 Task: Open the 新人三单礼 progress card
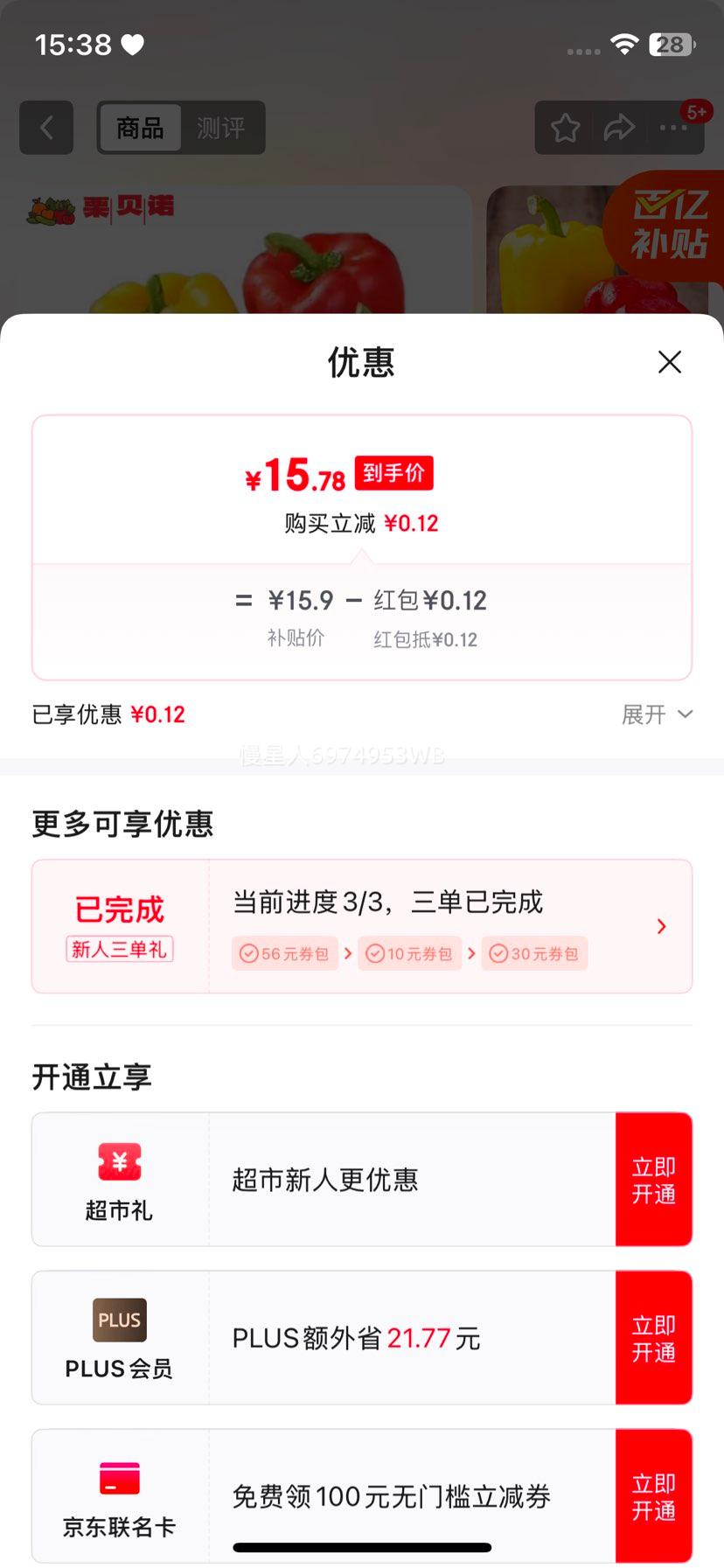[362, 926]
